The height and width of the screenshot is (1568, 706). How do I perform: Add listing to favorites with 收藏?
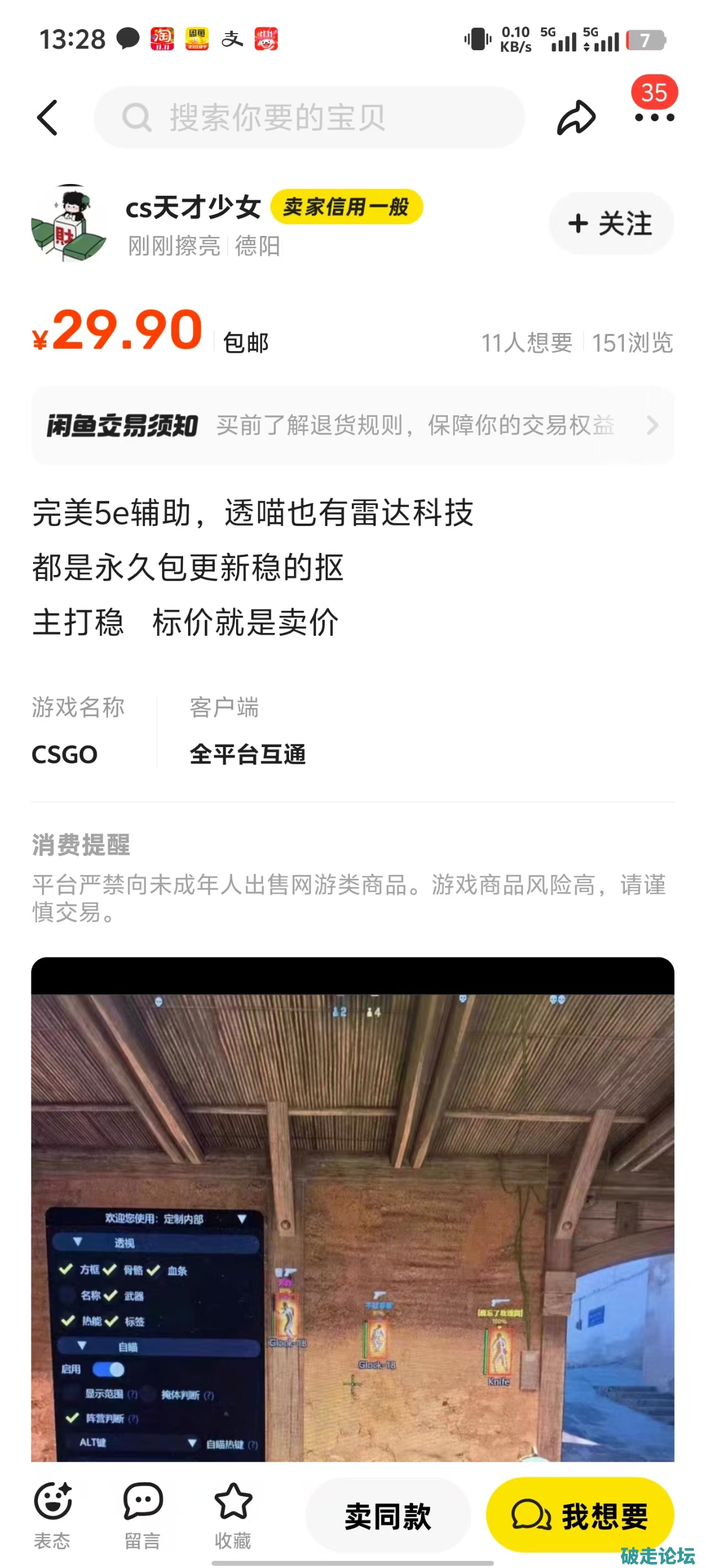click(233, 1515)
